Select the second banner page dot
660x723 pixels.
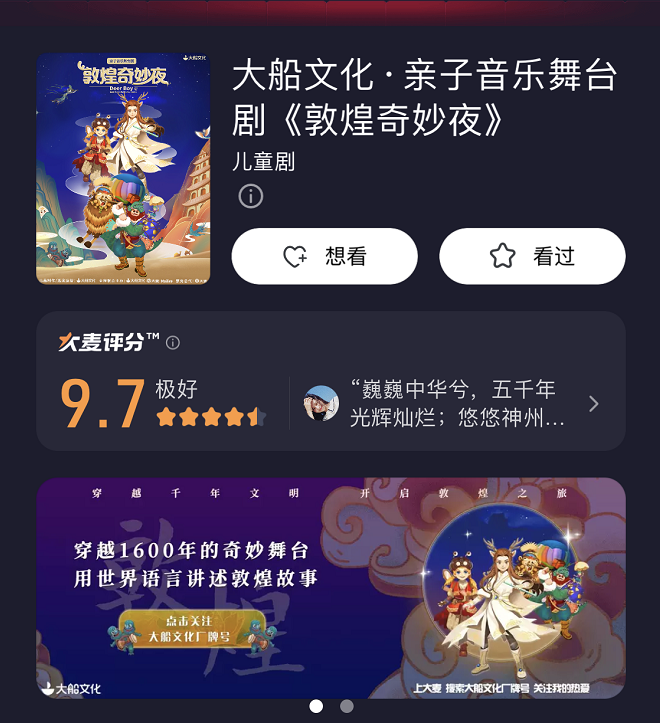pyautogui.click(x=347, y=706)
